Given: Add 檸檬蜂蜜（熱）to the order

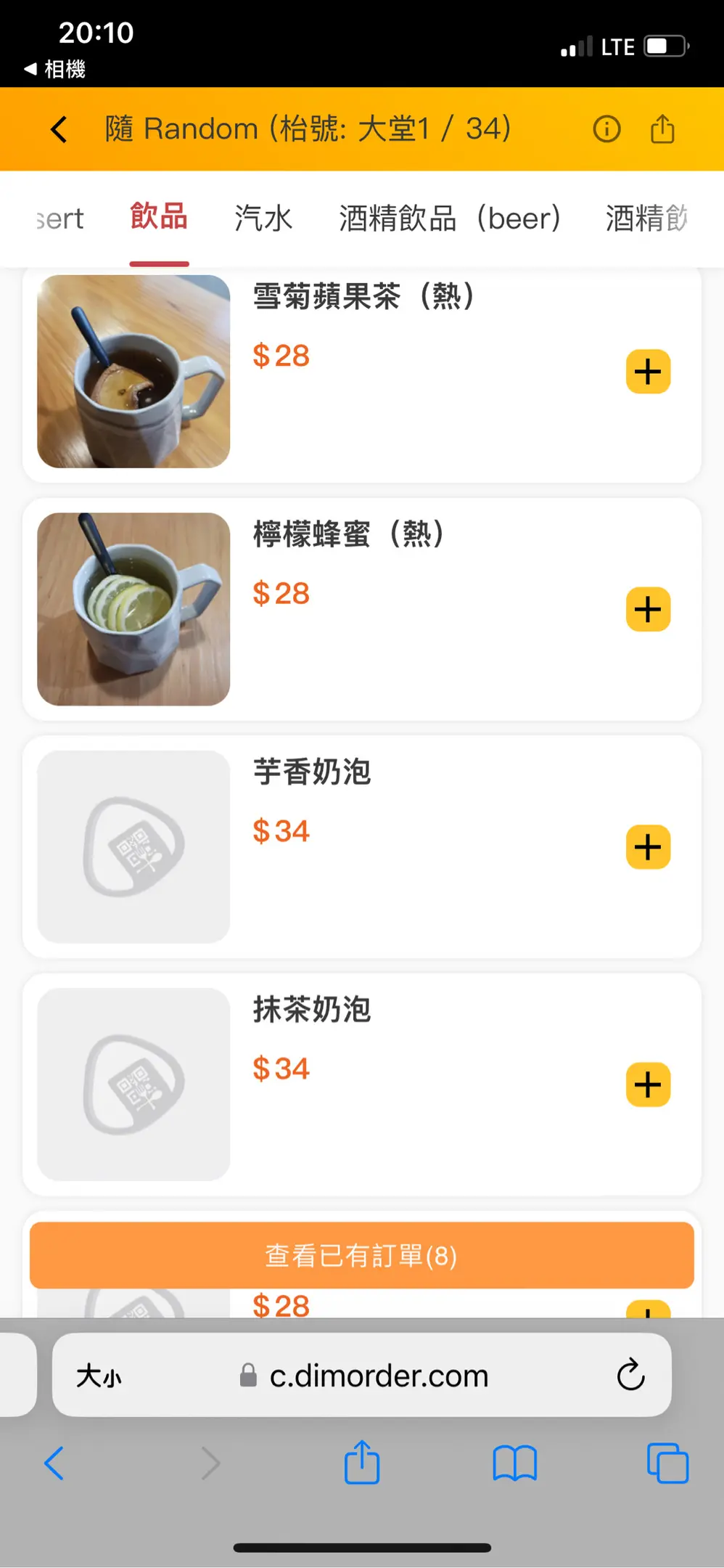Looking at the screenshot, I should [648, 609].
